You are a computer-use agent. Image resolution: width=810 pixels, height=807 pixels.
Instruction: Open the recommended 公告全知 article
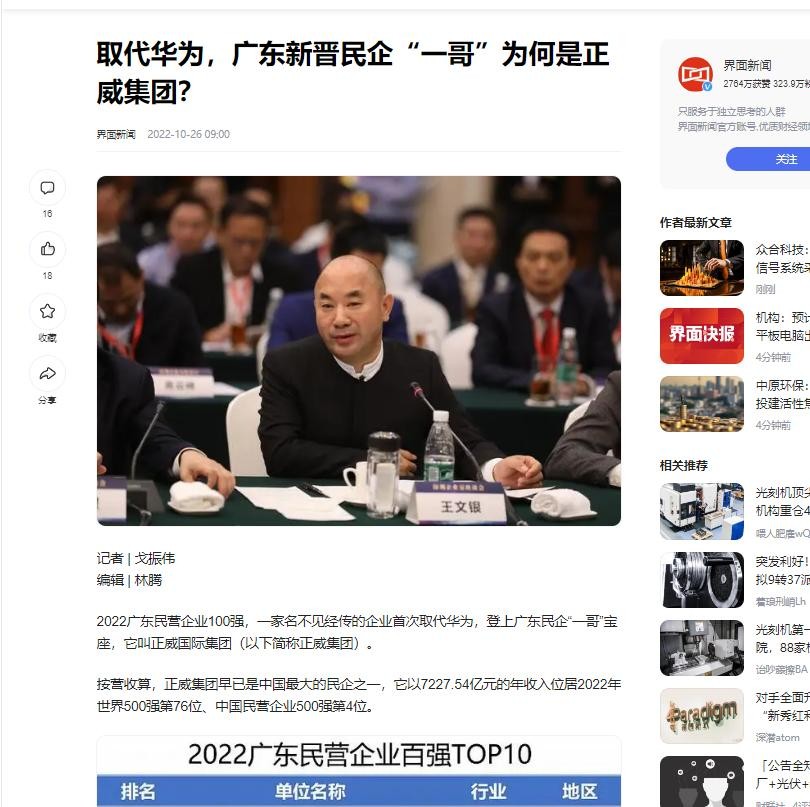coord(782,775)
